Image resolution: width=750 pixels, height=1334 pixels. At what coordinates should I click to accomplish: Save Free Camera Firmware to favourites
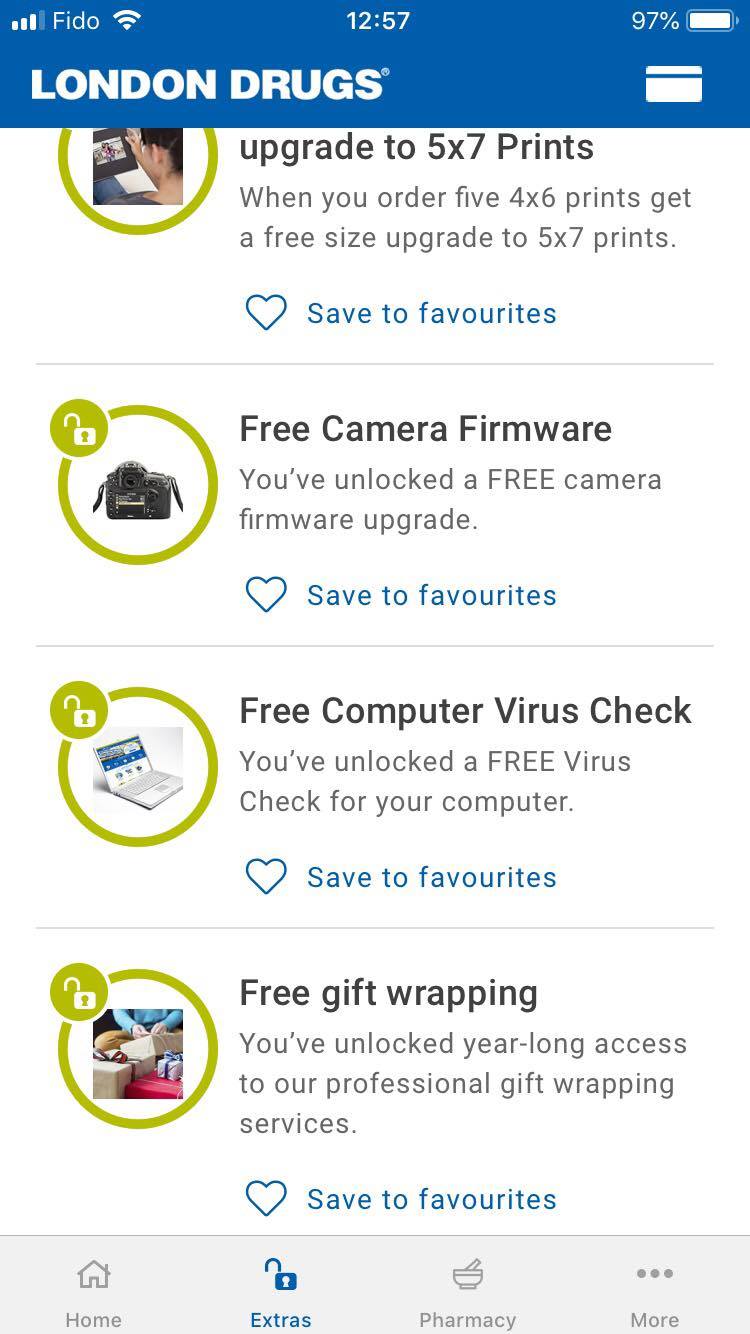(401, 595)
